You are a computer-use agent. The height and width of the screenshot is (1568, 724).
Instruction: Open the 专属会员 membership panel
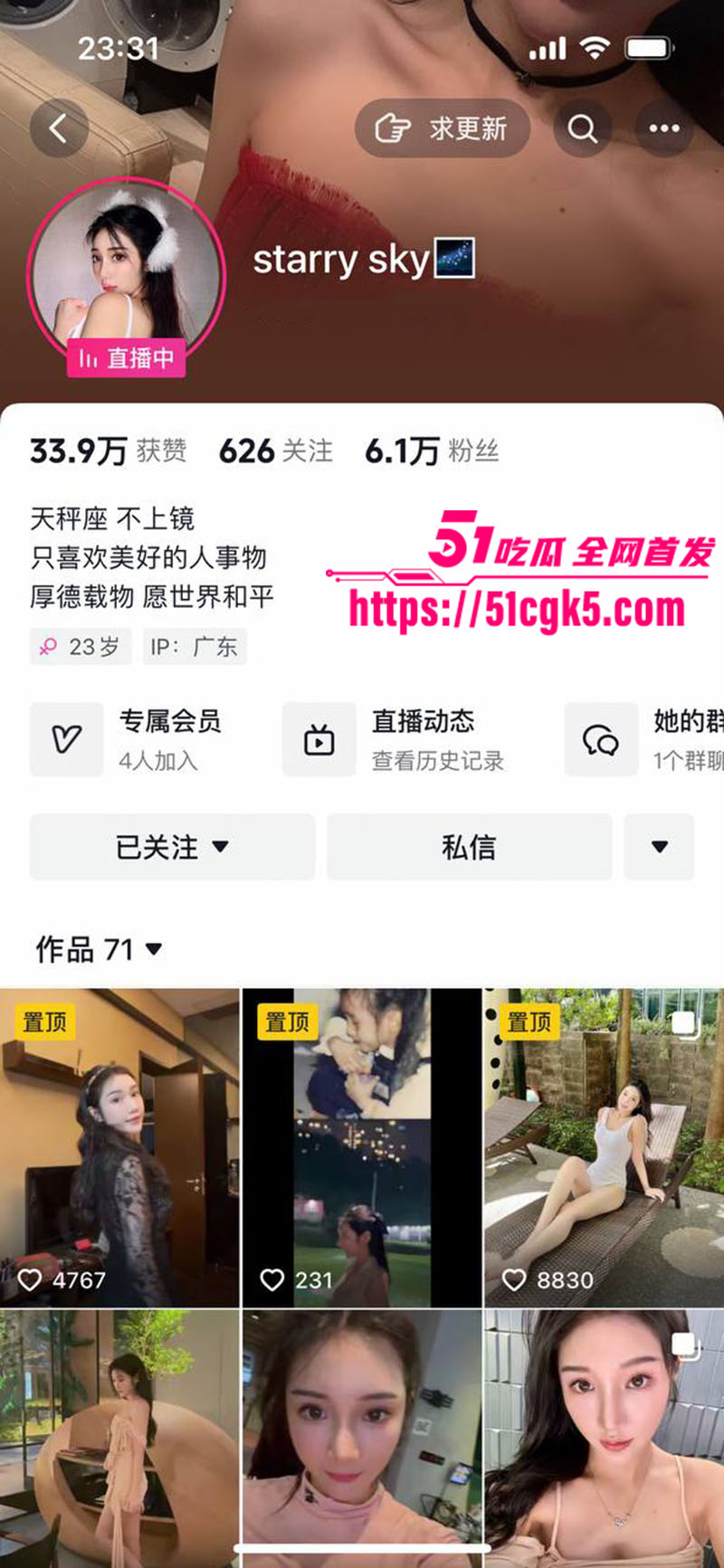pos(136,739)
